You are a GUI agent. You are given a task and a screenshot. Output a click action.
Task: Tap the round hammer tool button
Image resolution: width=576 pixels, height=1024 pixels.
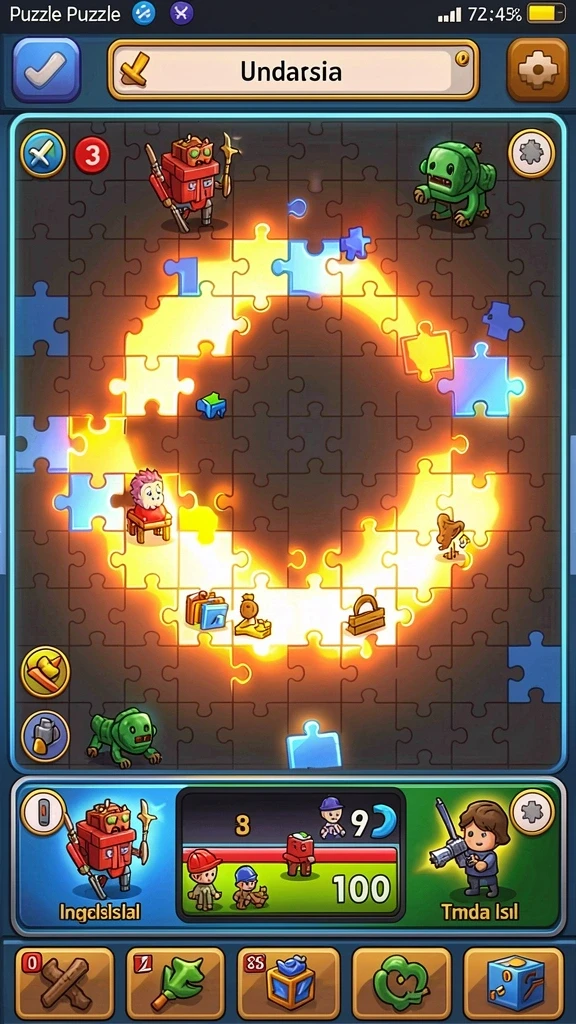pos(45,673)
